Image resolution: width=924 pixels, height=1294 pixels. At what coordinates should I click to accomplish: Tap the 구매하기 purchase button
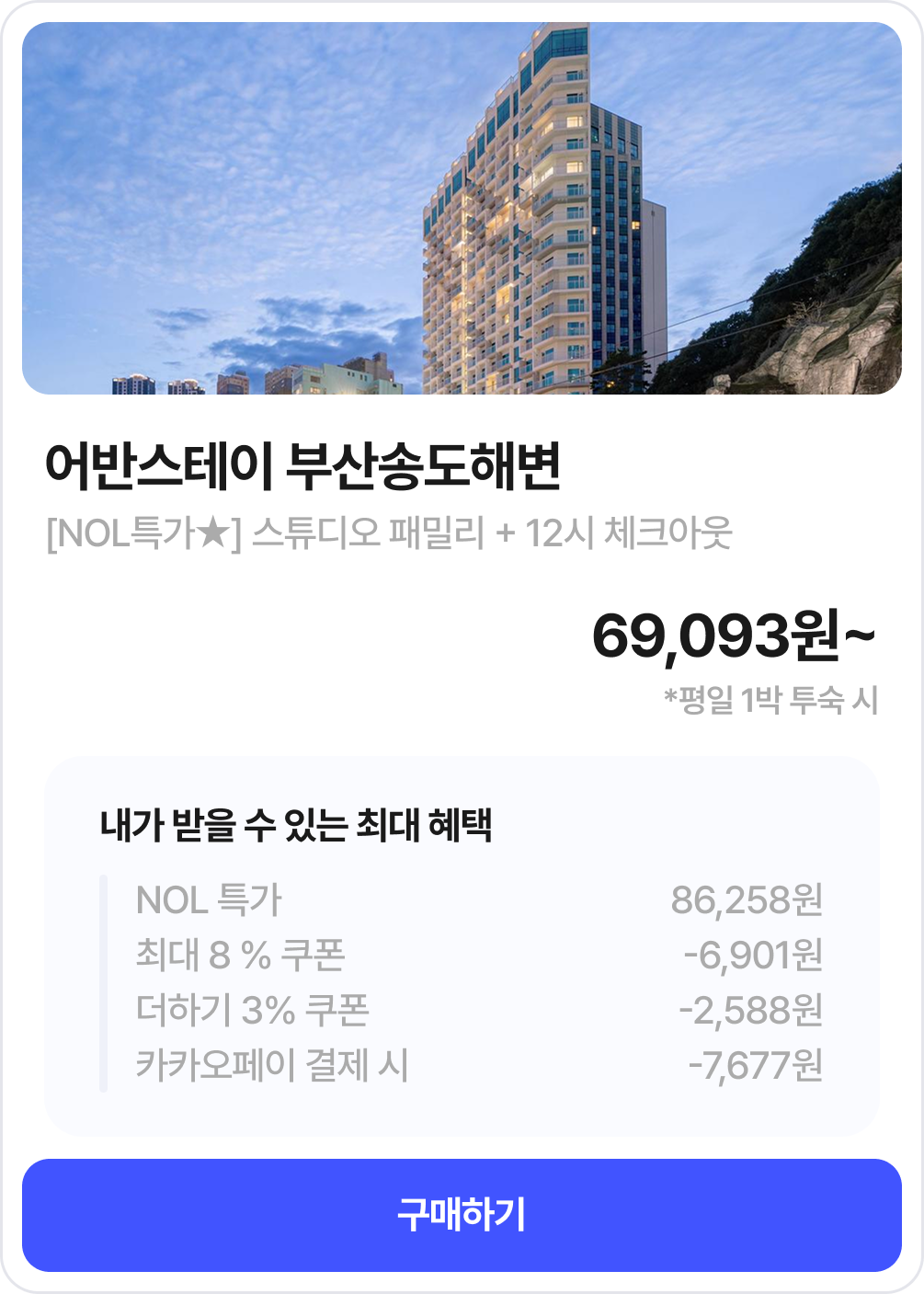click(462, 1215)
